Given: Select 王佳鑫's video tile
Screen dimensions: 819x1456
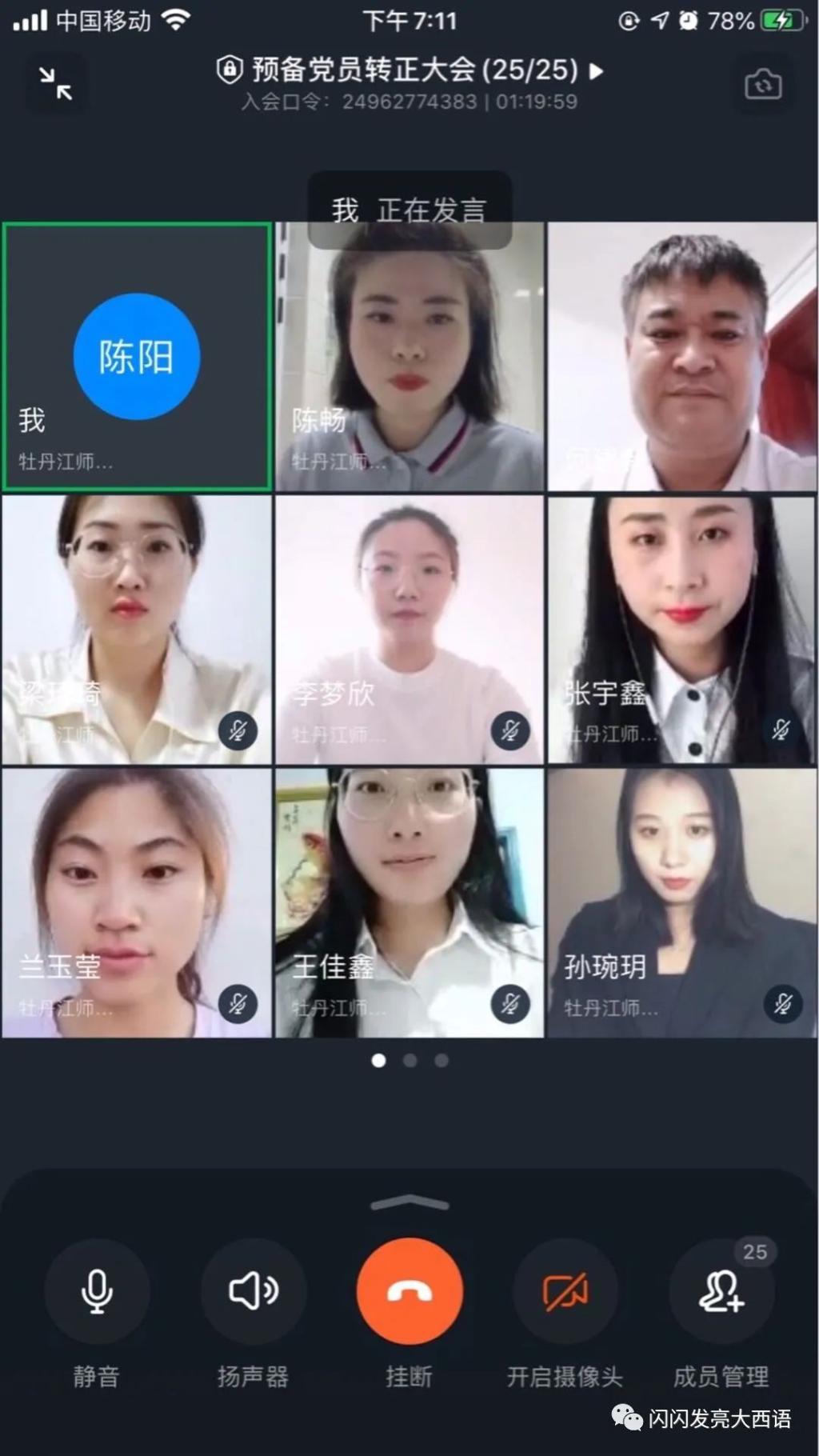Looking at the screenshot, I should (x=409, y=902).
